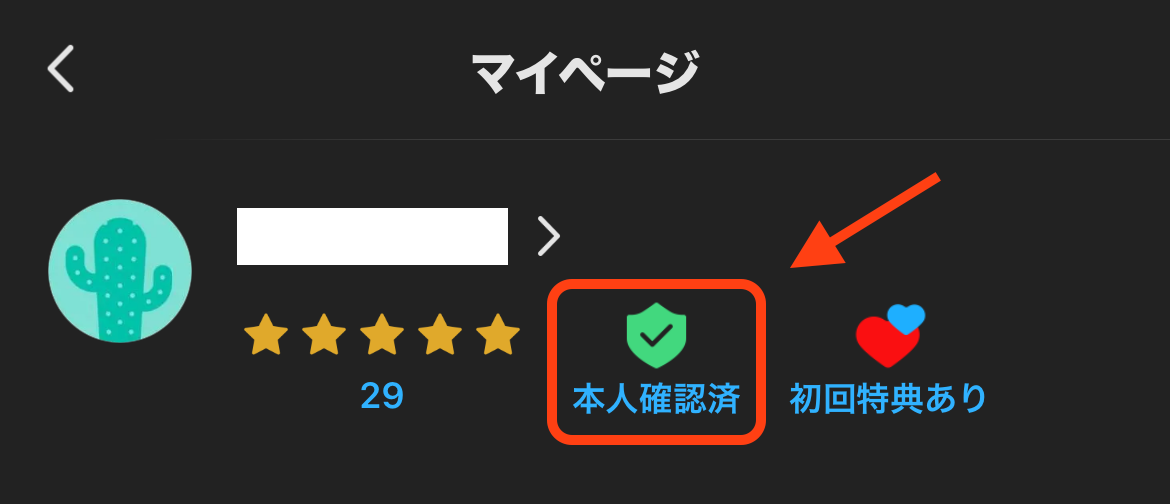Open profile details via name chevron

549,236
